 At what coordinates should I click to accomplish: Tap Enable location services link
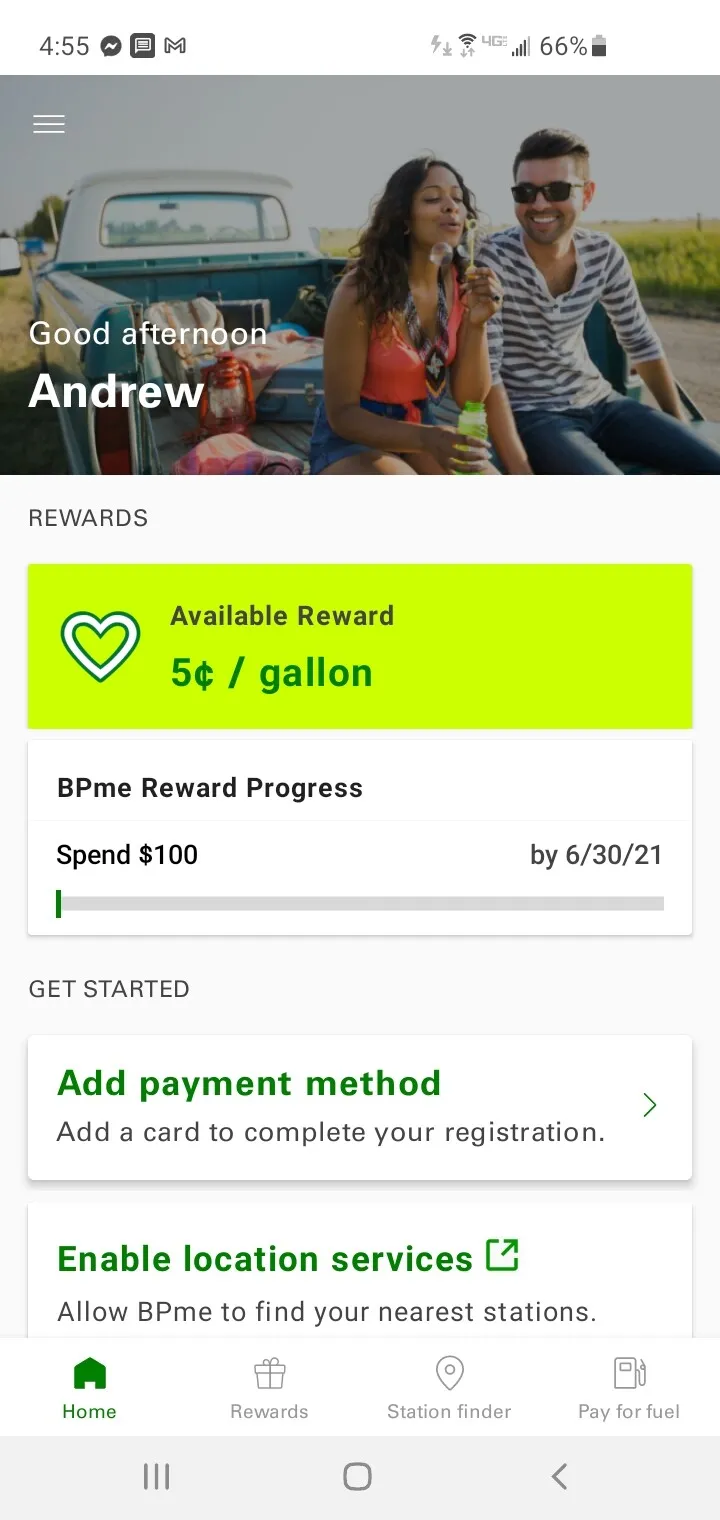pyautogui.click(x=264, y=1257)
